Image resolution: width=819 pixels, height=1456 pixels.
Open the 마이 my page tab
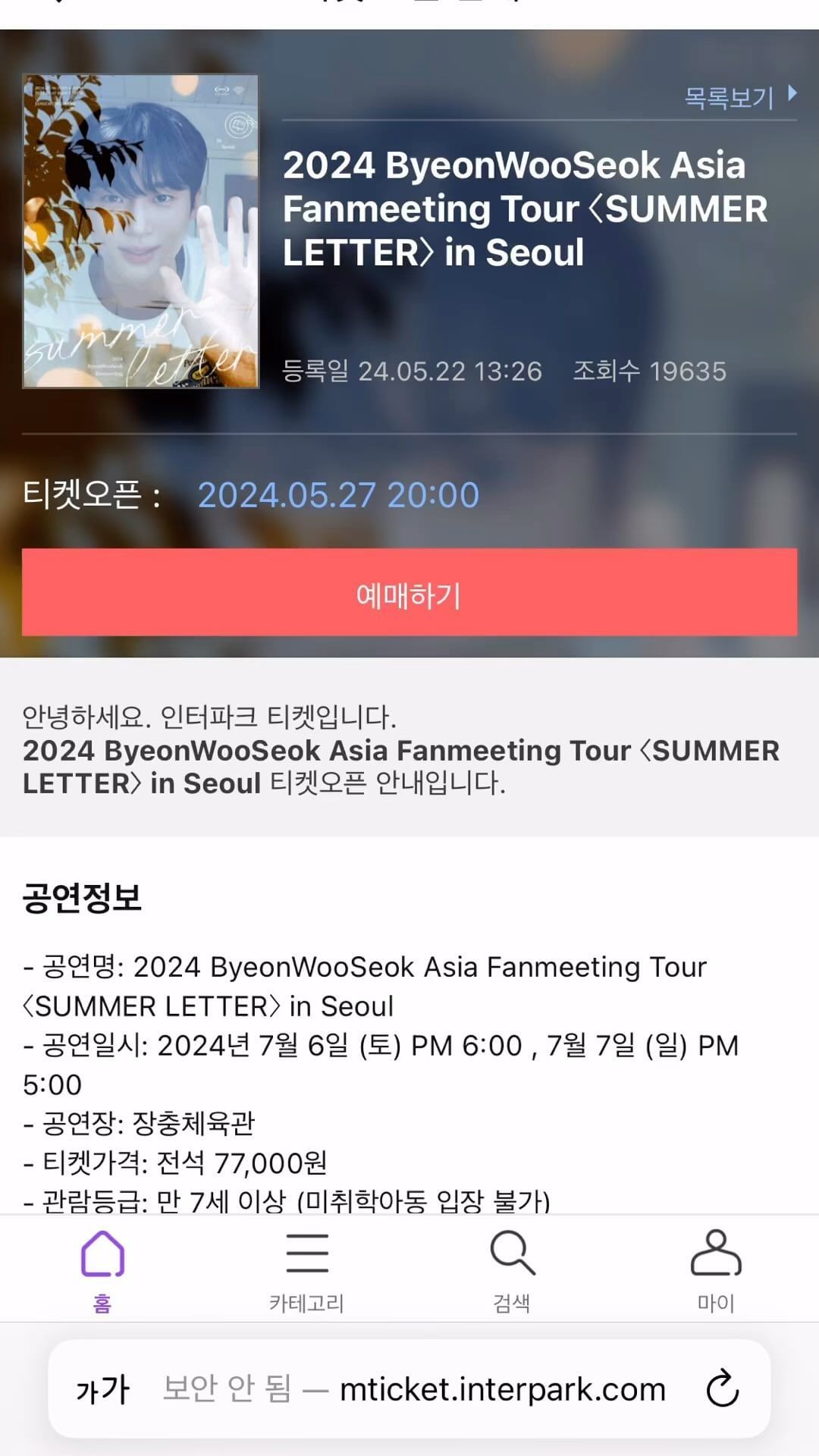716,1271
